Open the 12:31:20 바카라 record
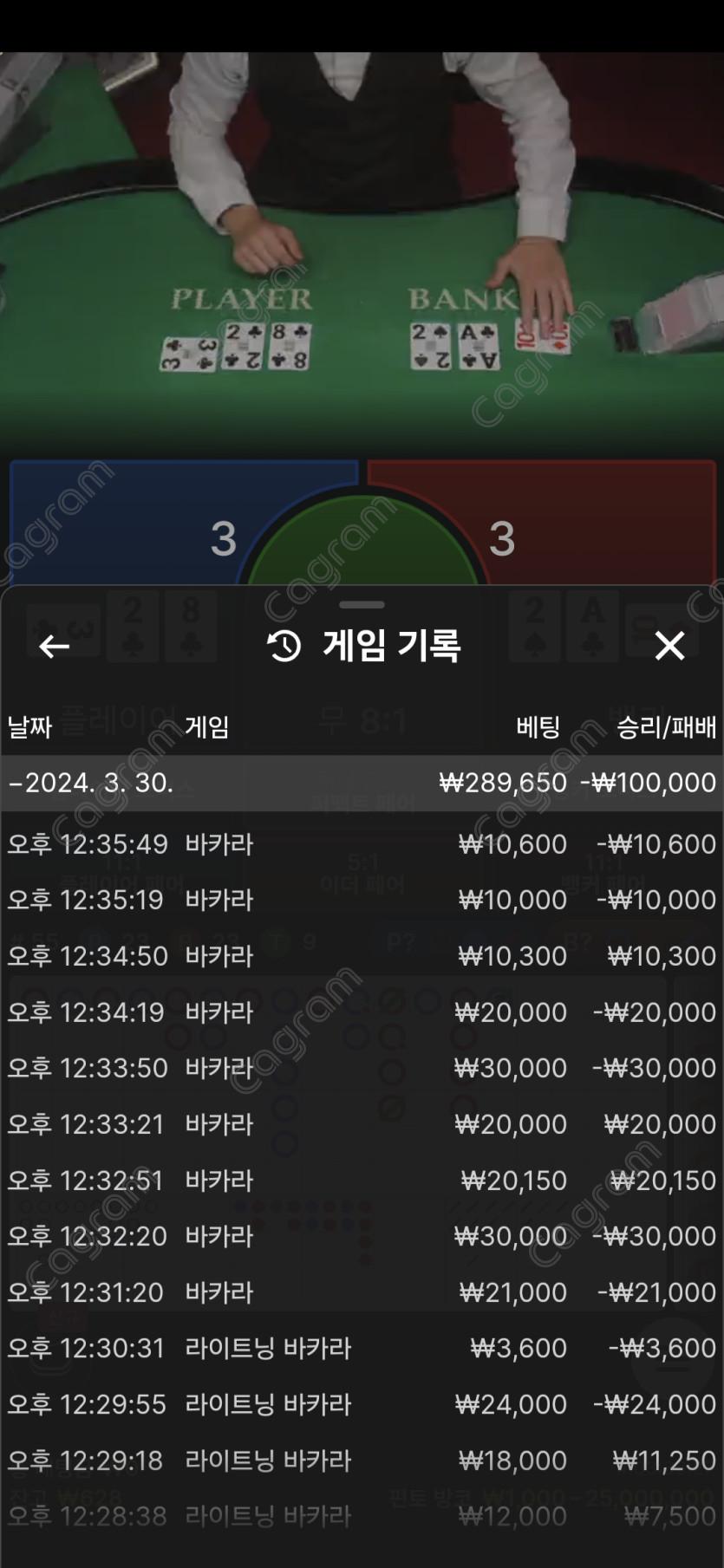The height and width of the screenshot is (1568, 724). click(362, 1292)
